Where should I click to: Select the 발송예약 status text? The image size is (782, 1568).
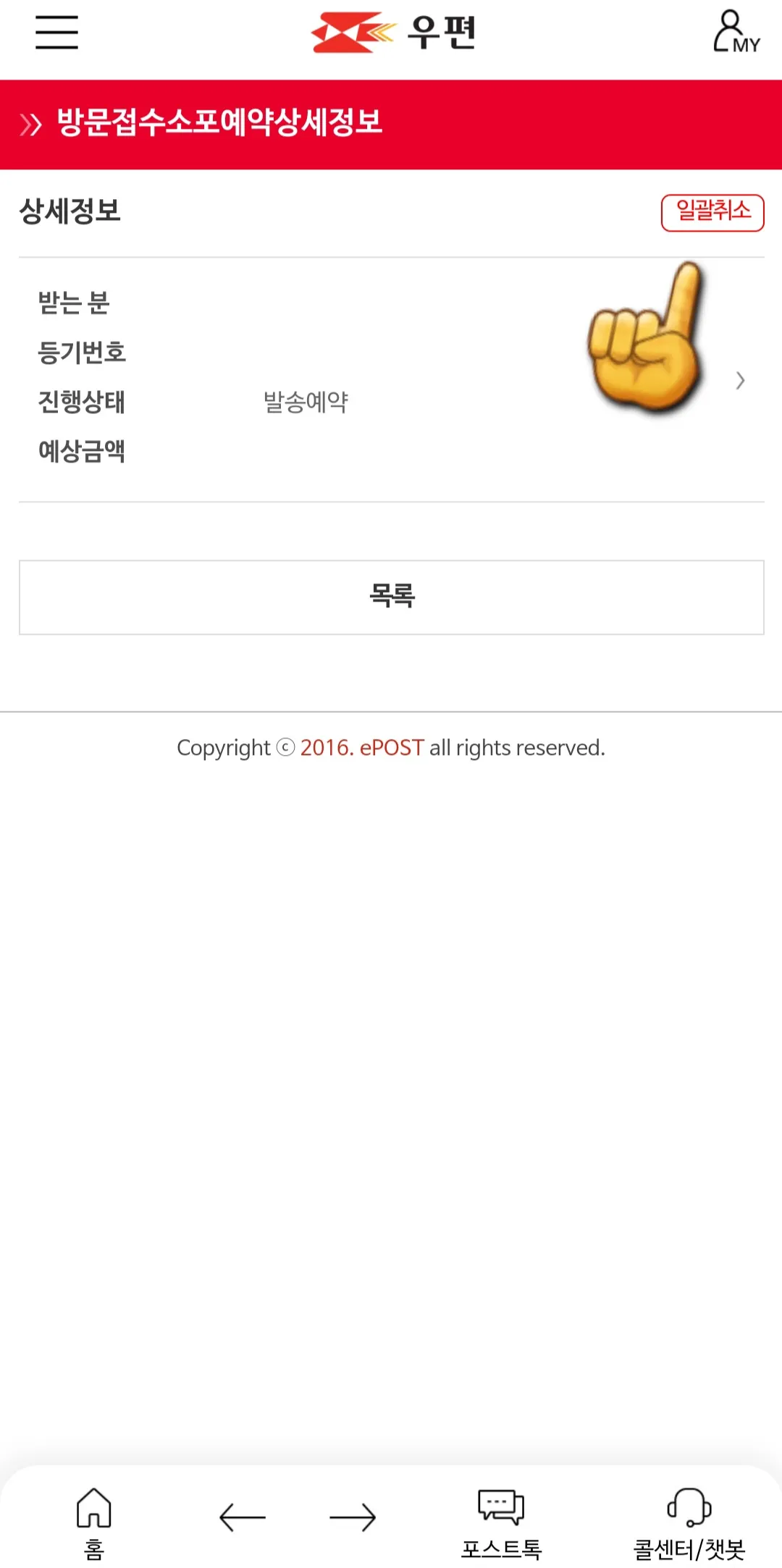click(304, 402)
